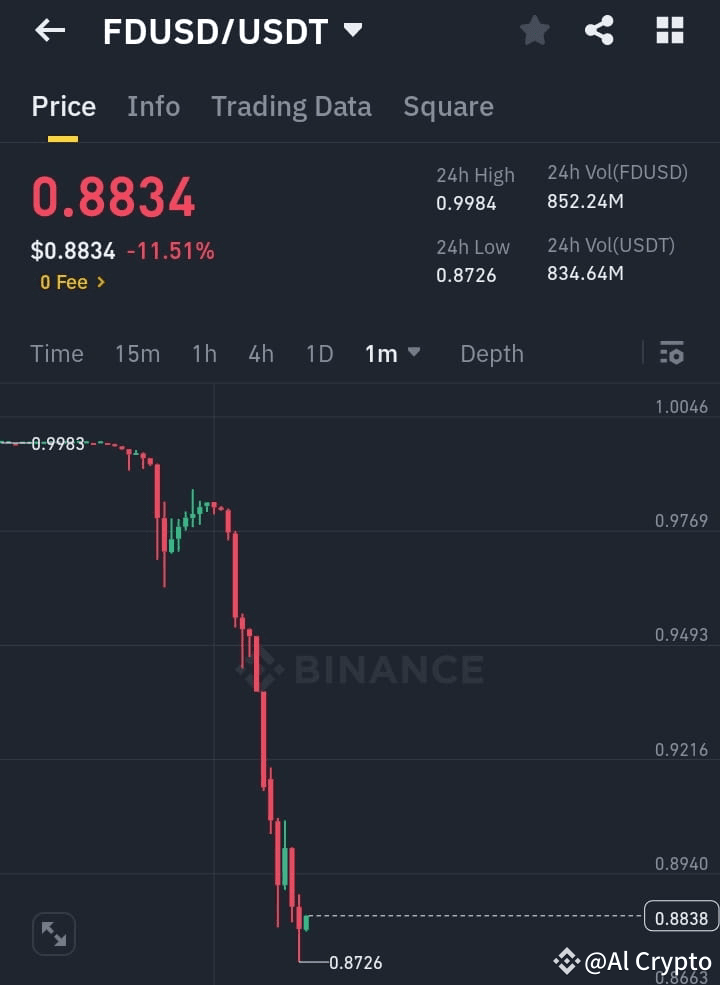Tap the back arrow to exit the chart
This screenshot has height=985, width=720.
click(48, 31)
